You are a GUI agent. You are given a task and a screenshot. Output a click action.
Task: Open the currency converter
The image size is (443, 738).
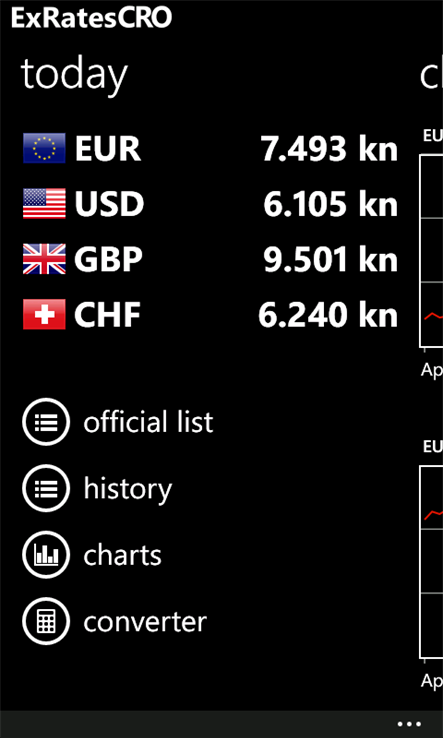[x=114, y=621]
